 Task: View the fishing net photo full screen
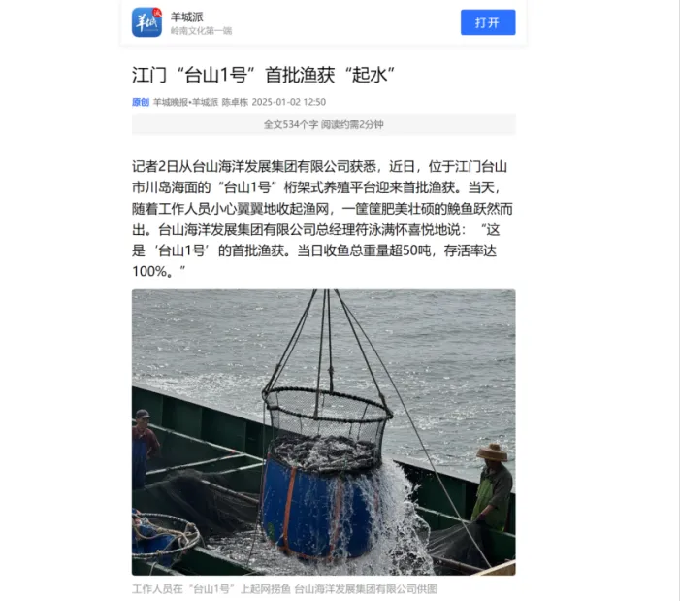tap(323, 432)
